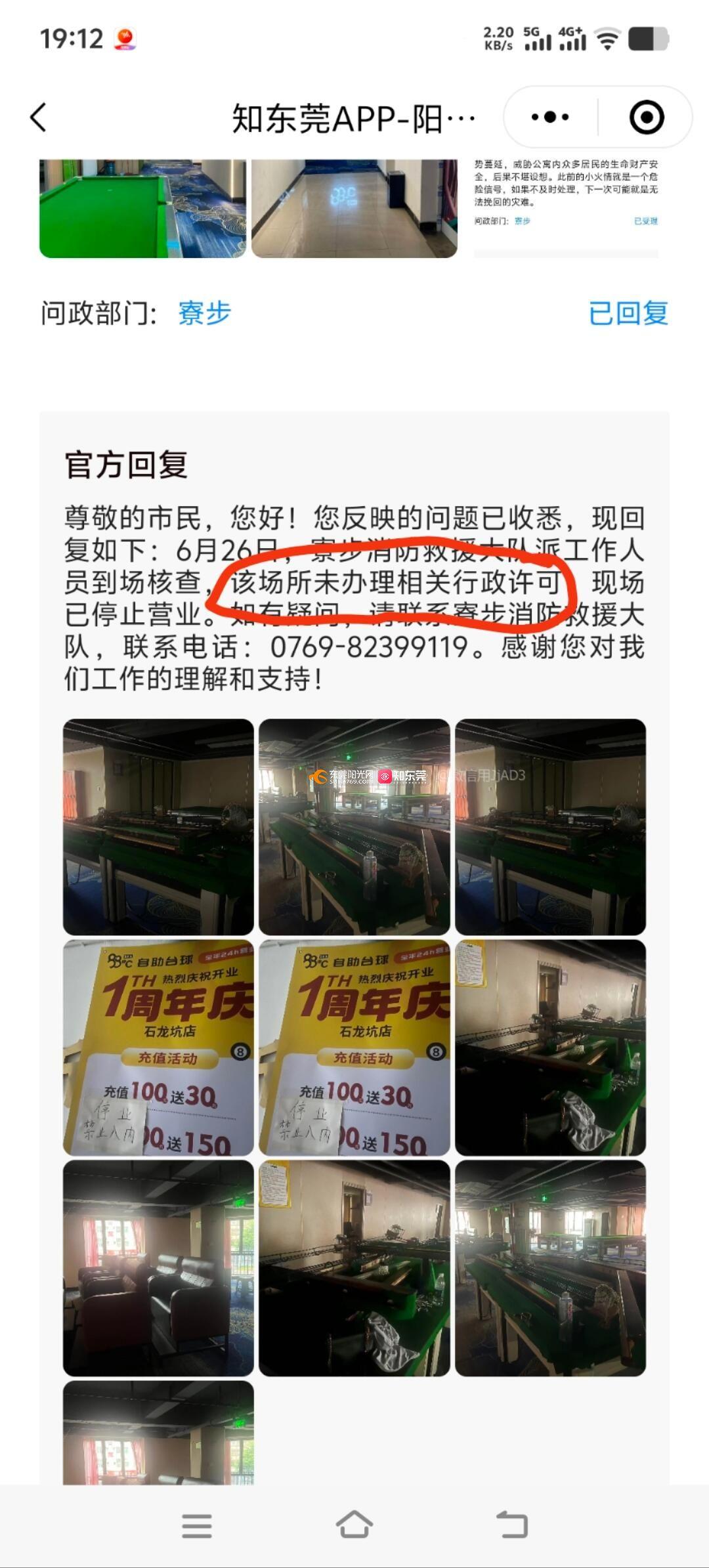Open the hallway photo with glowing floor sign
The width and height of the screenshot is (709, 1568).
click(354, 208)
